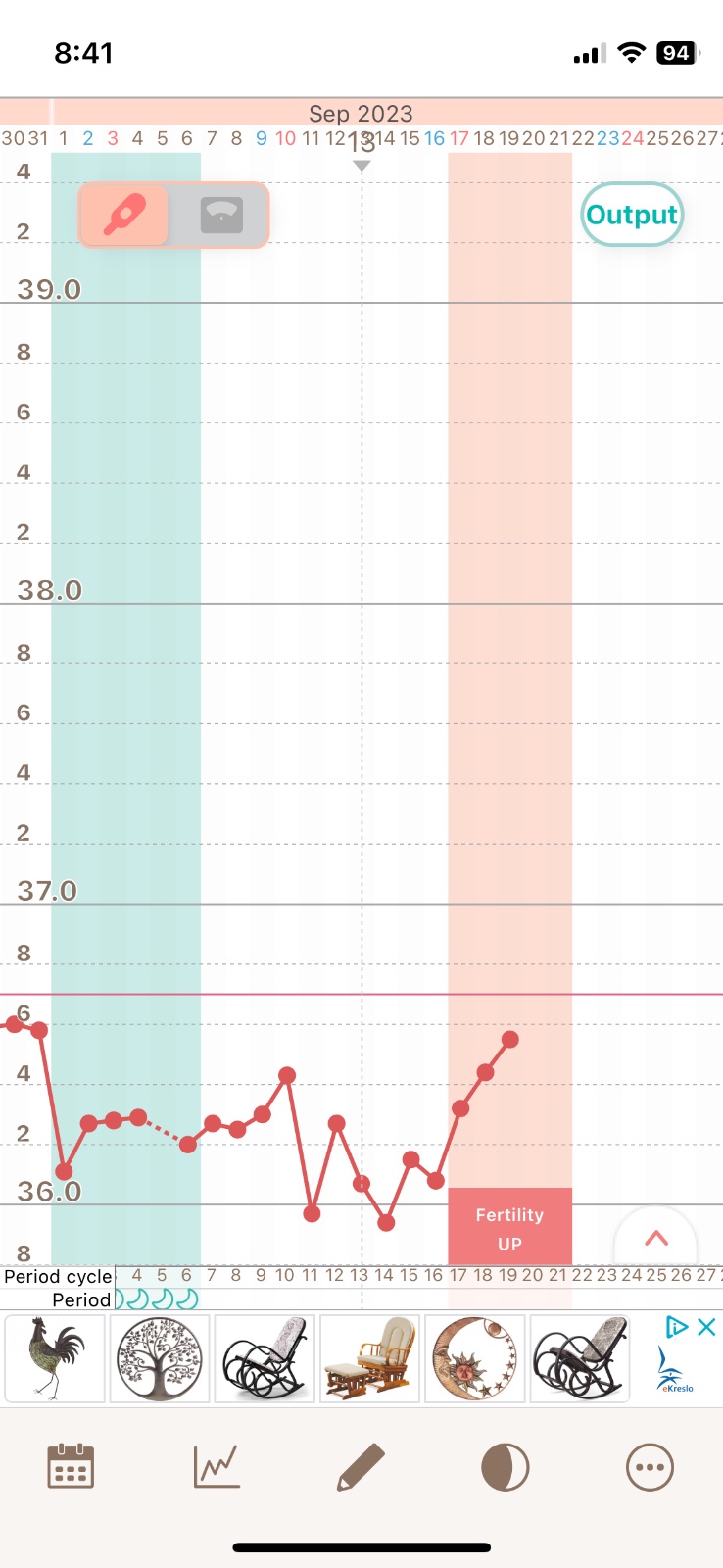The image size is (723, 1568).
Task: Open the tree of life wall art ad
Action: [160, 1358]
